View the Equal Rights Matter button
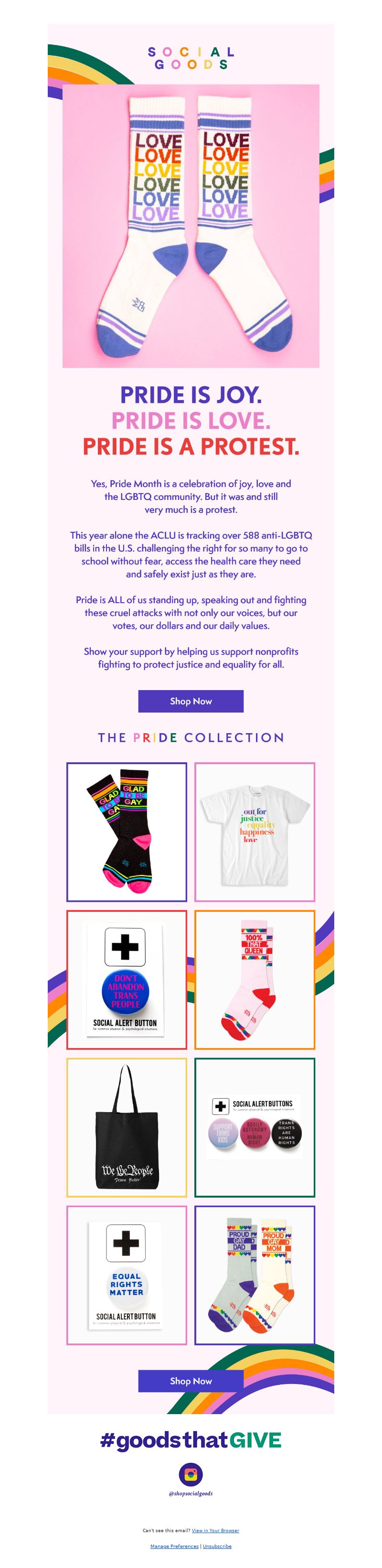The image size is (382, 1568). tap(127, 1275)
